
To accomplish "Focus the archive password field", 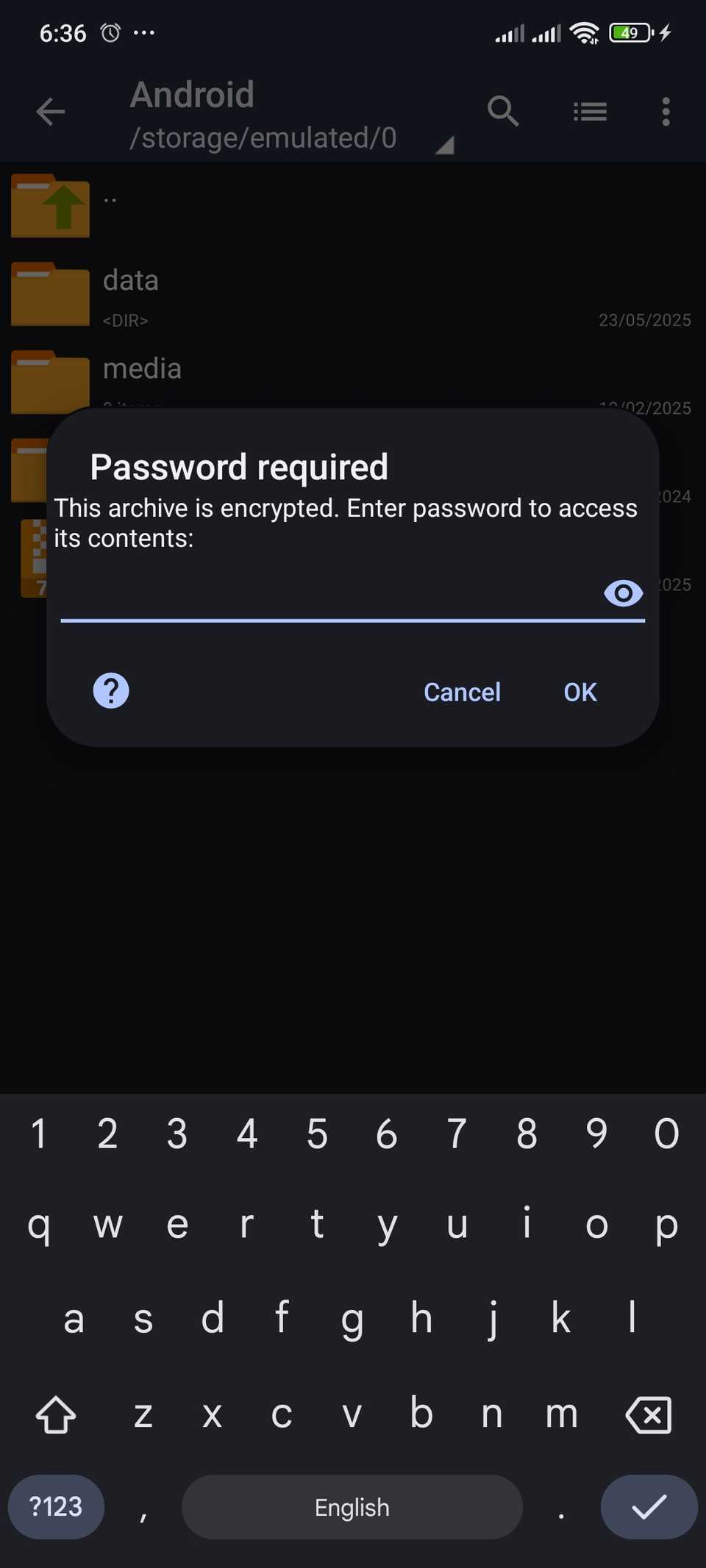I will (327, 595).
